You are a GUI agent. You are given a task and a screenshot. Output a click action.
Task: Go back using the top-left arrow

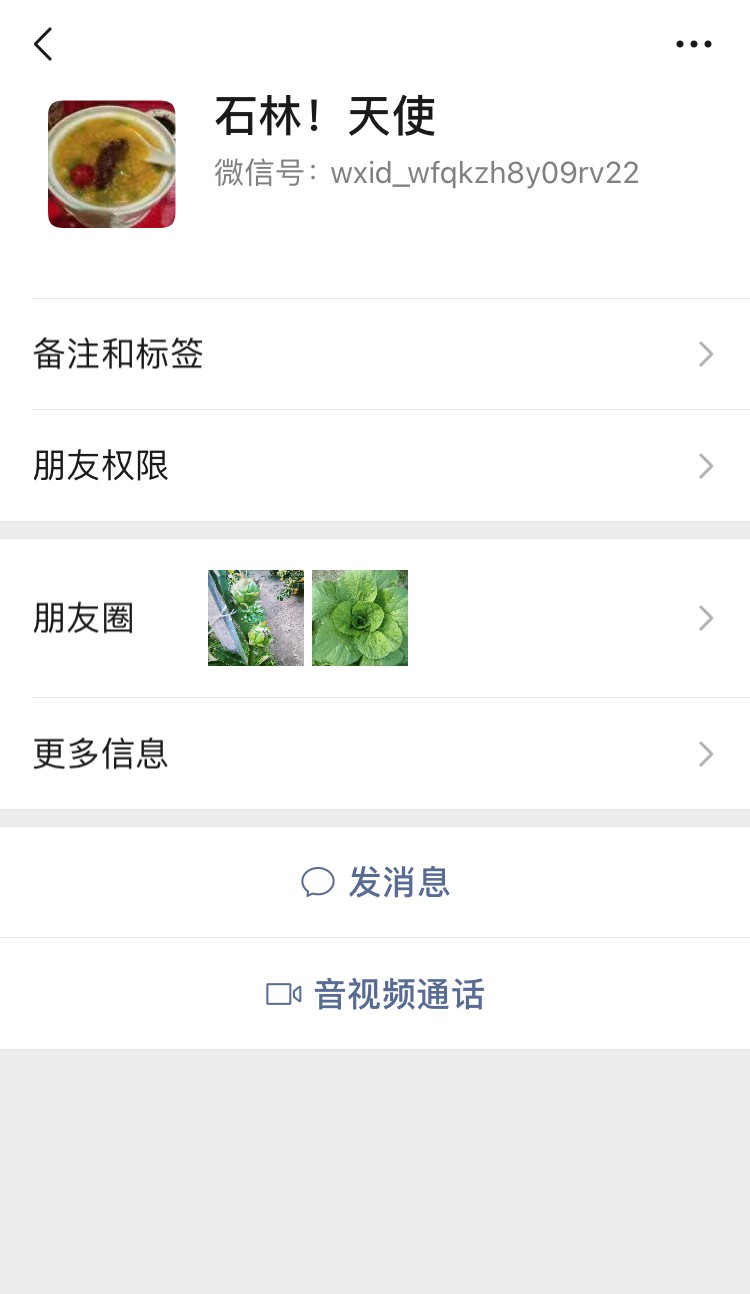point(43,44)
